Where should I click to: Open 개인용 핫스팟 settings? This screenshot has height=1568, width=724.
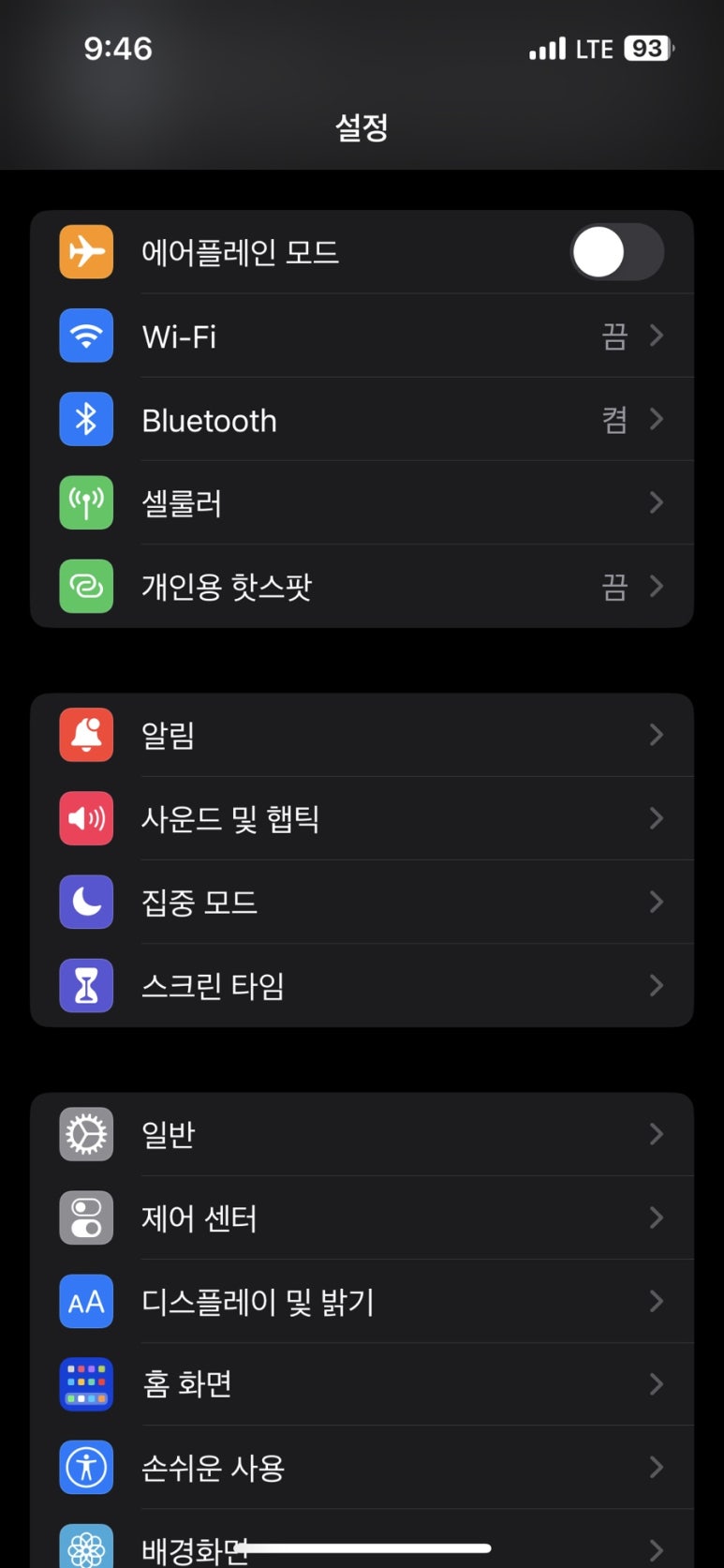[x=362, y=587]
